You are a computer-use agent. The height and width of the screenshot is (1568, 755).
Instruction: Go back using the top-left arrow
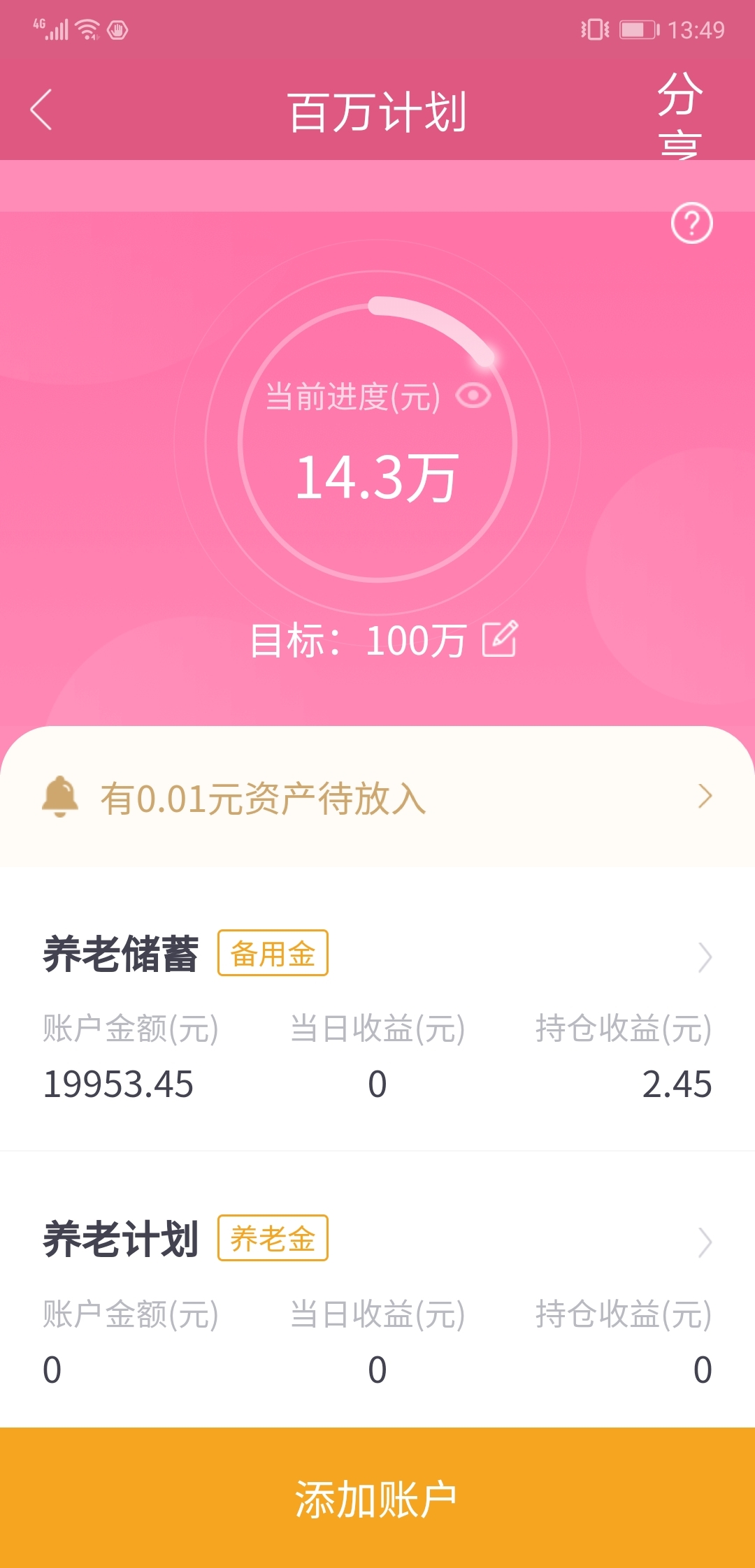coord(41,110)
